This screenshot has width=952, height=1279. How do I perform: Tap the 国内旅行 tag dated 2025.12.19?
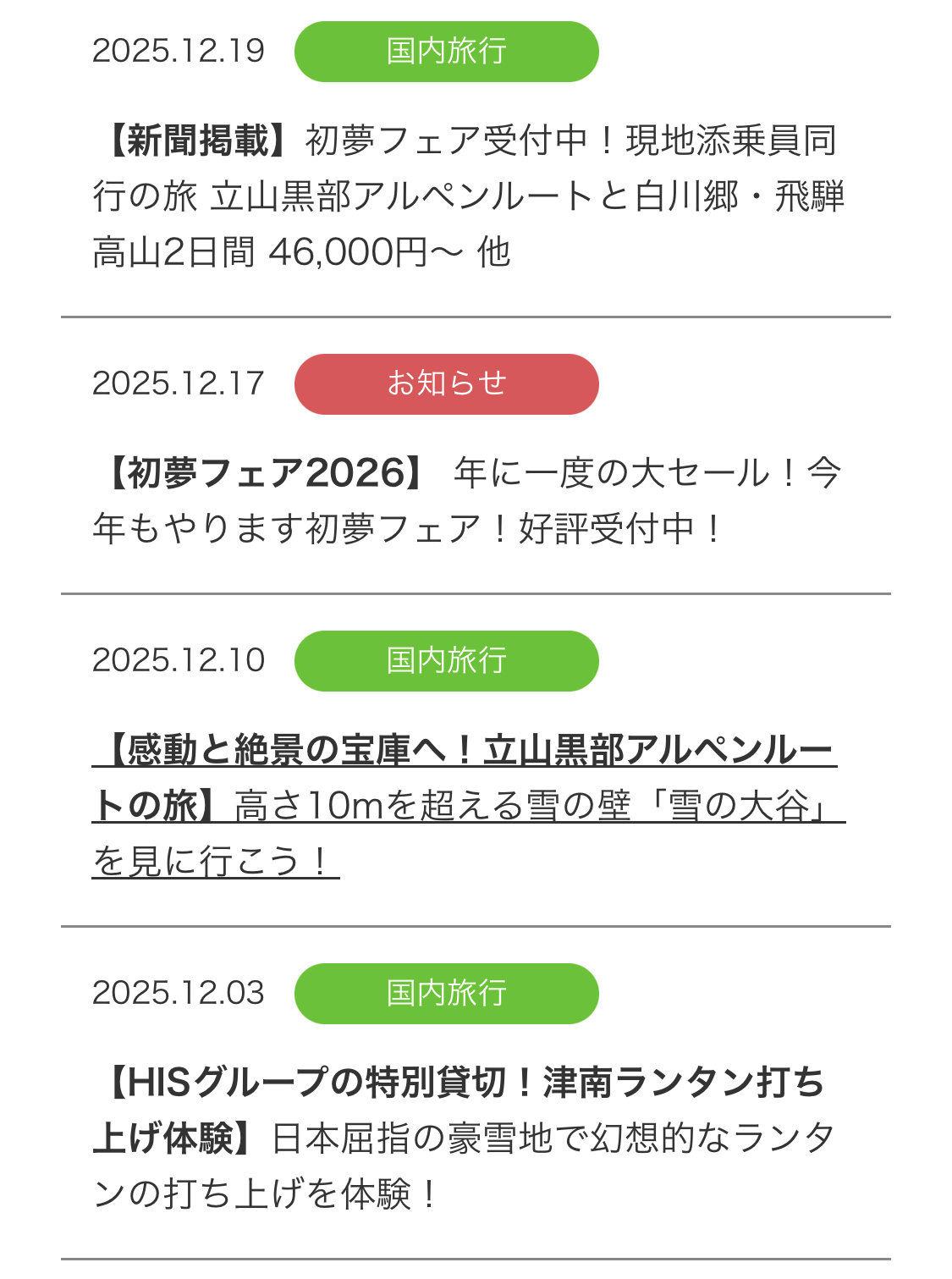tap(446, 52)
